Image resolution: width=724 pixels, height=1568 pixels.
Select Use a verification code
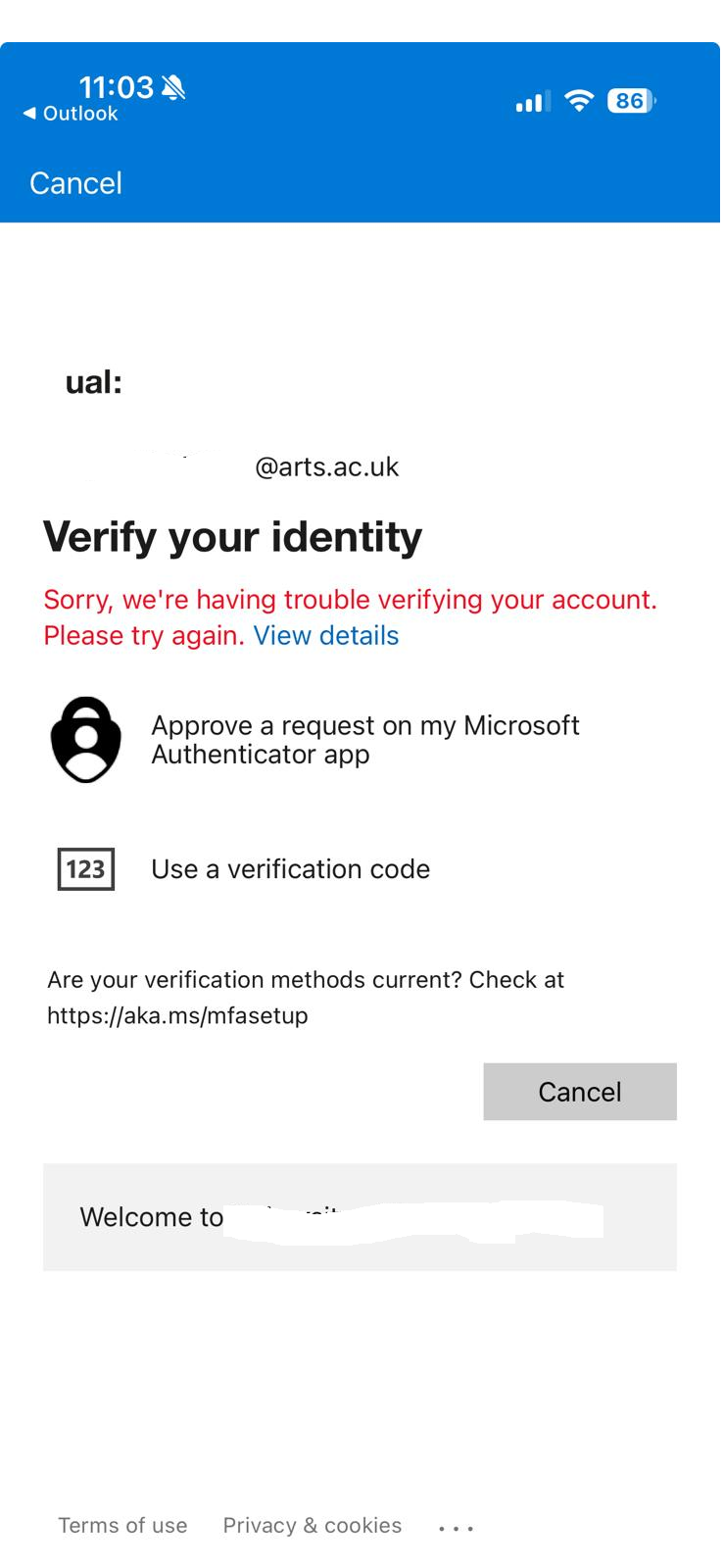[290, 869]
